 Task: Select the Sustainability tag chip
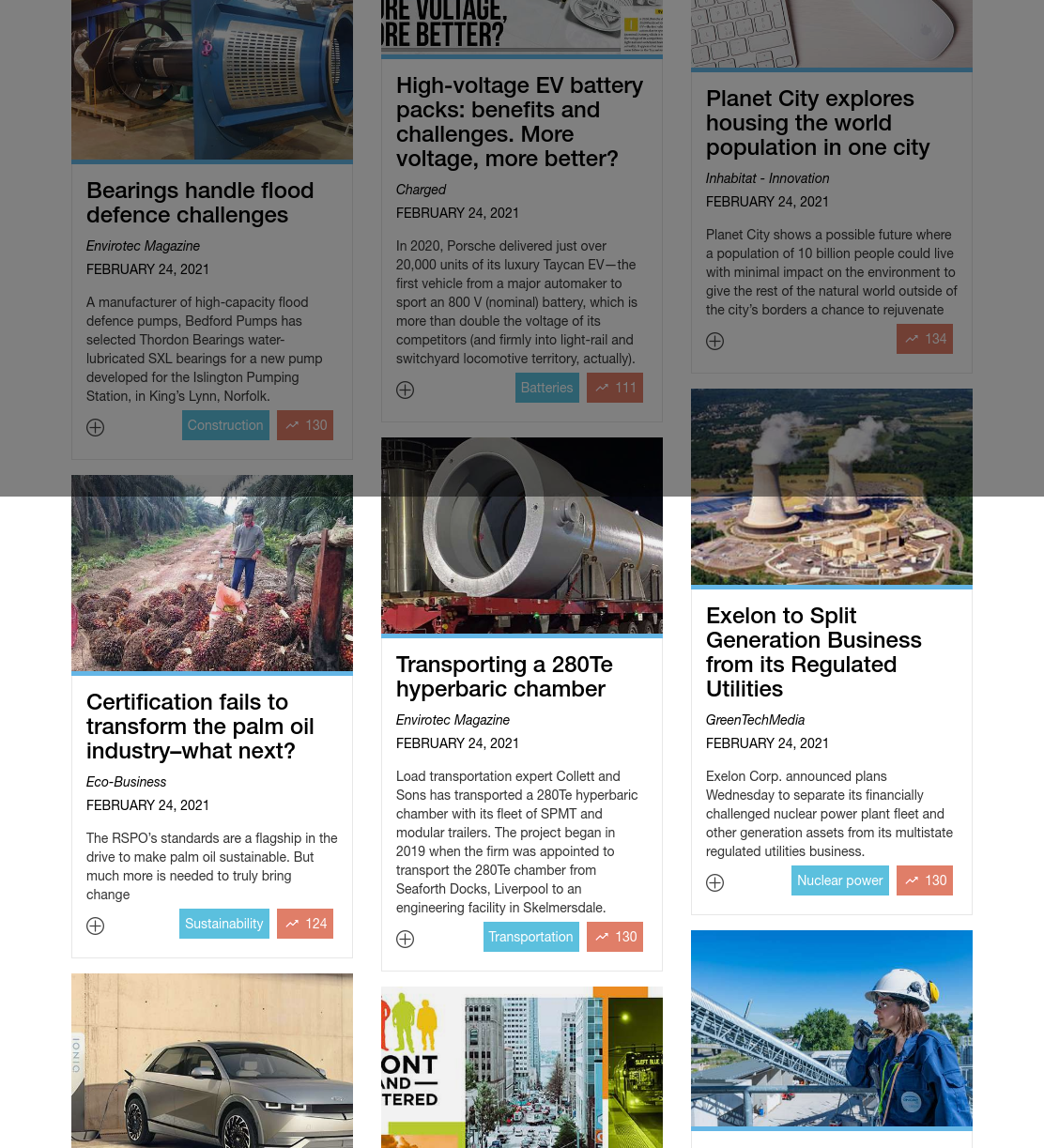click(224, 924)
